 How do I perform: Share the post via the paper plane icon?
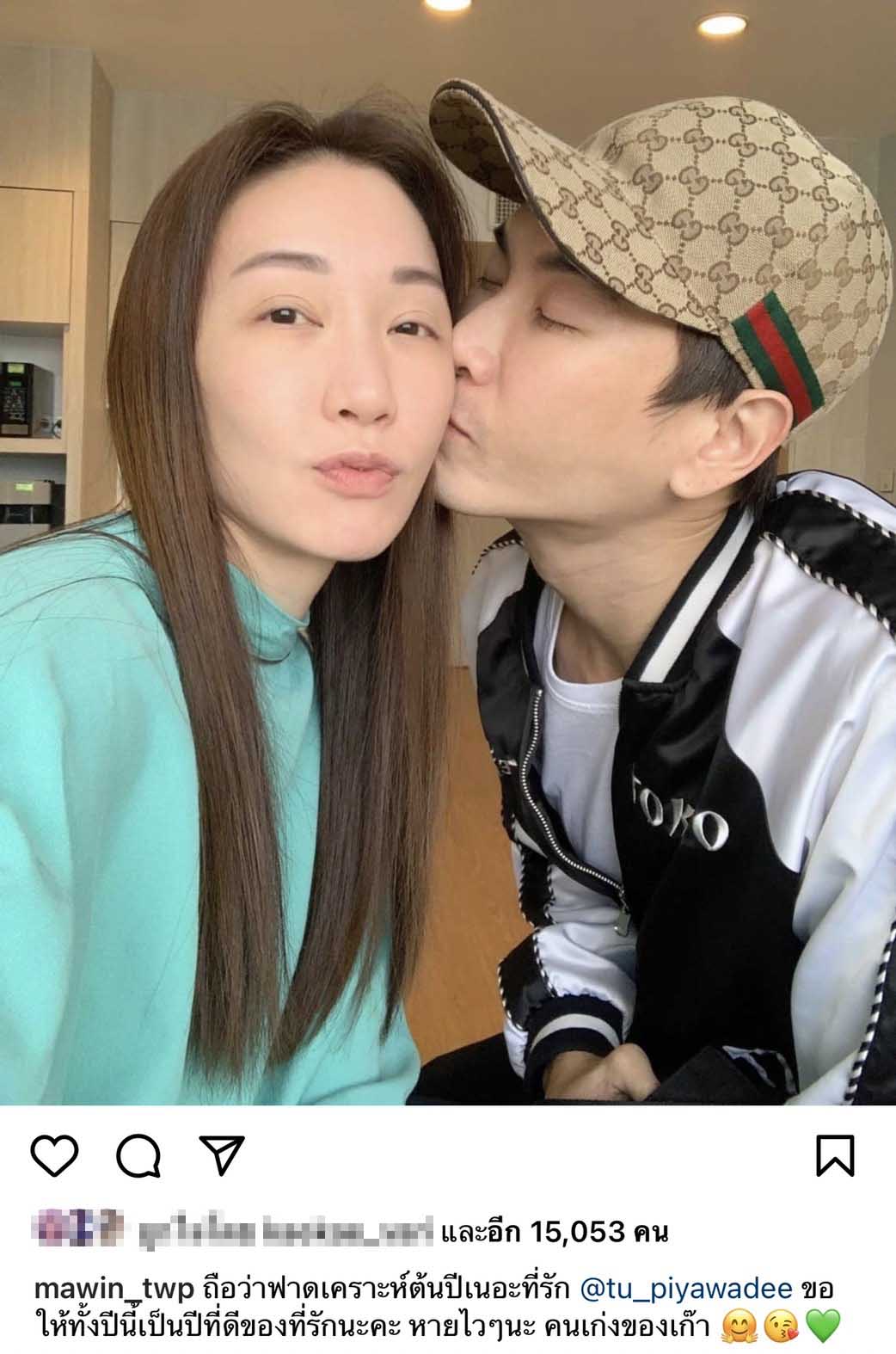222,1154
